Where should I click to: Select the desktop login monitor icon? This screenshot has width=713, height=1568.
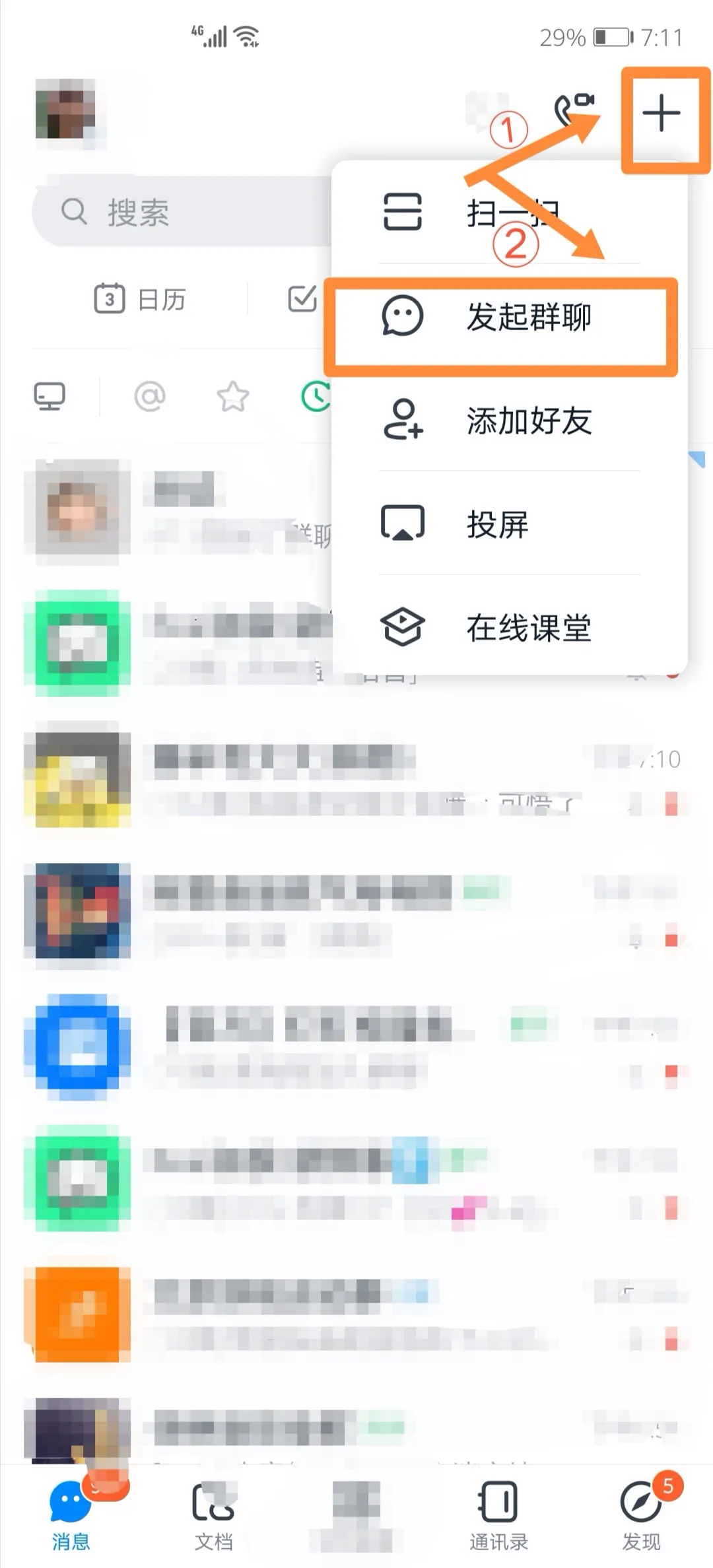tap(50, 394)
